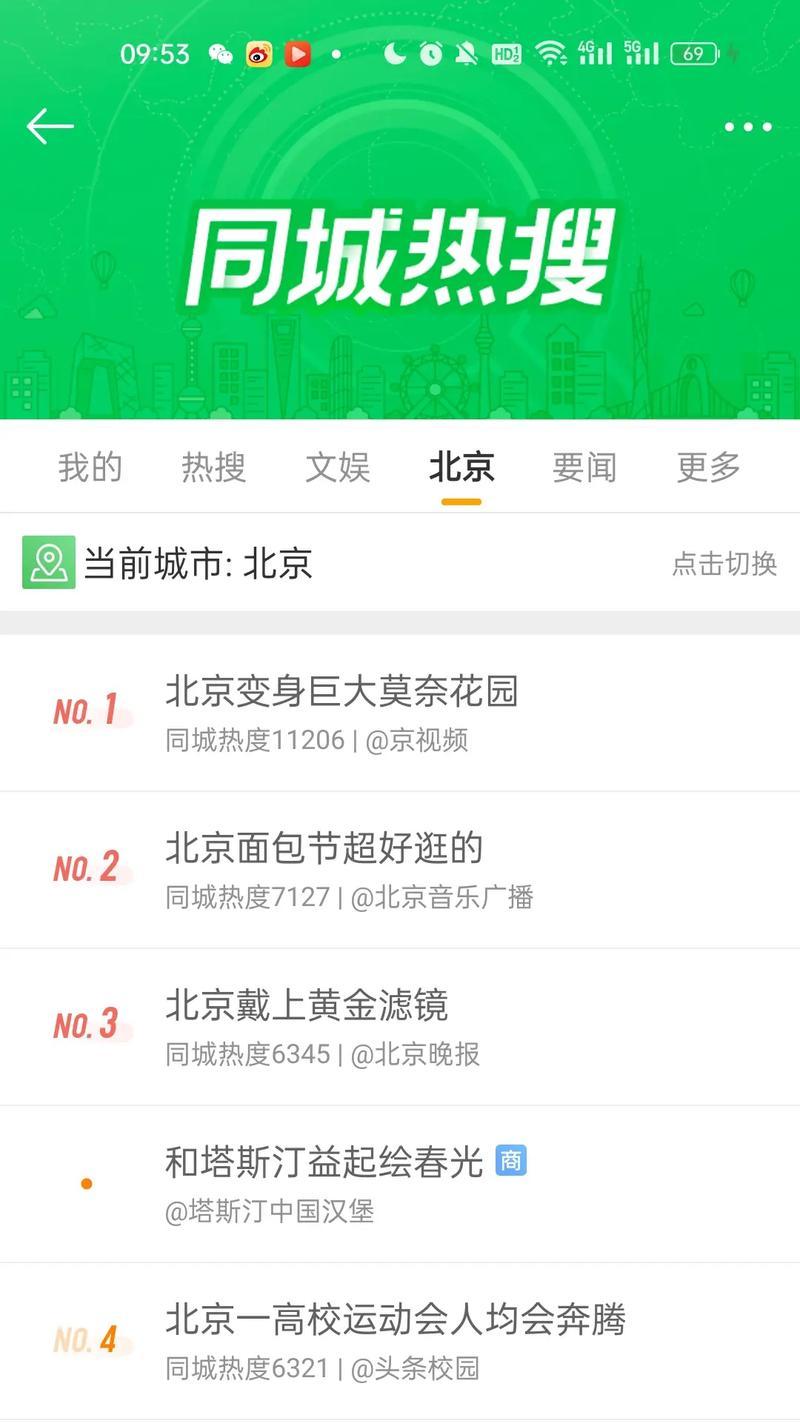Switch to the 我的 tab

pyautogui.click(x=89, y=467)
